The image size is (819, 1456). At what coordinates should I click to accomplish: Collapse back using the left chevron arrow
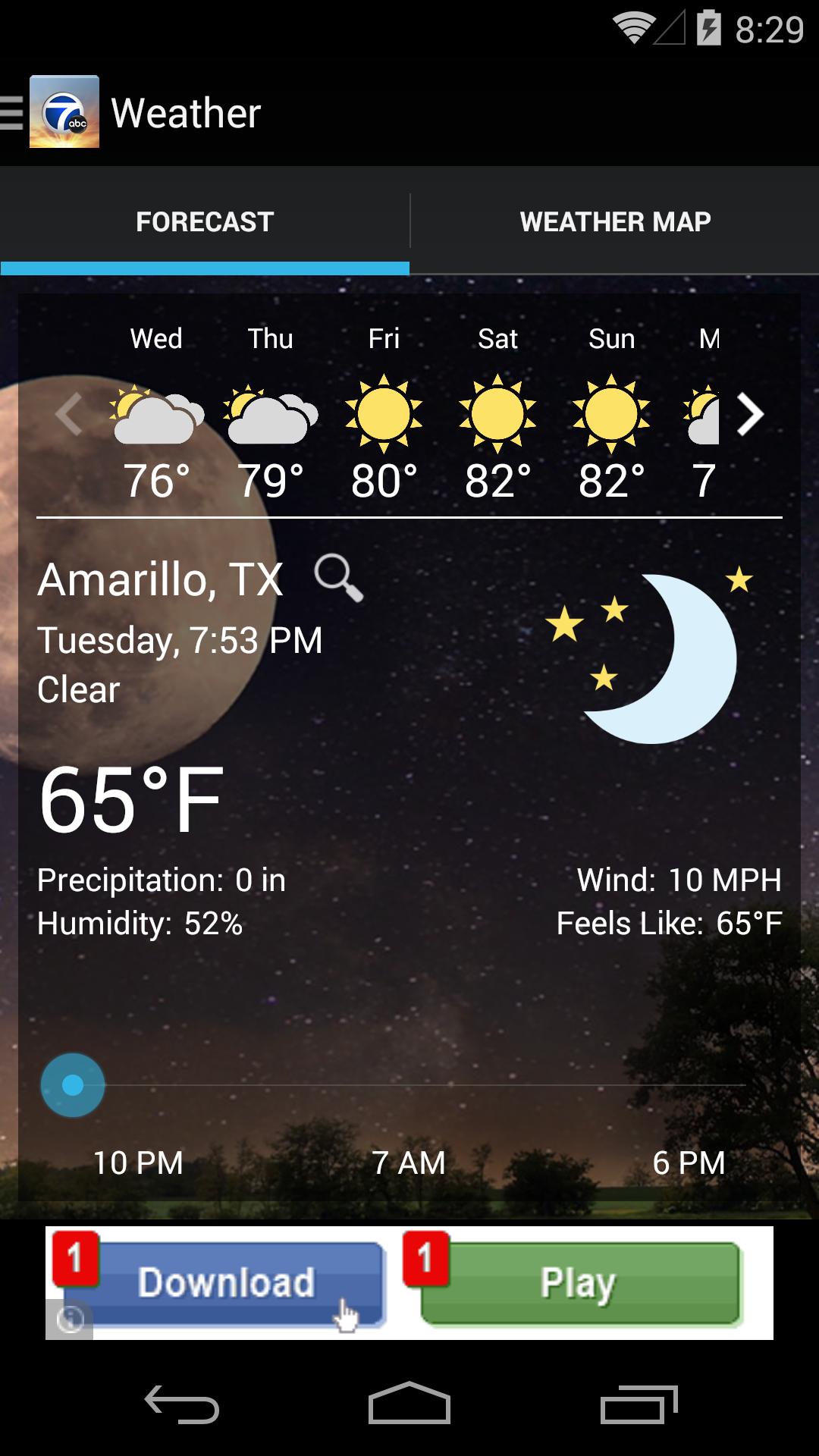[x=69, y=415]
